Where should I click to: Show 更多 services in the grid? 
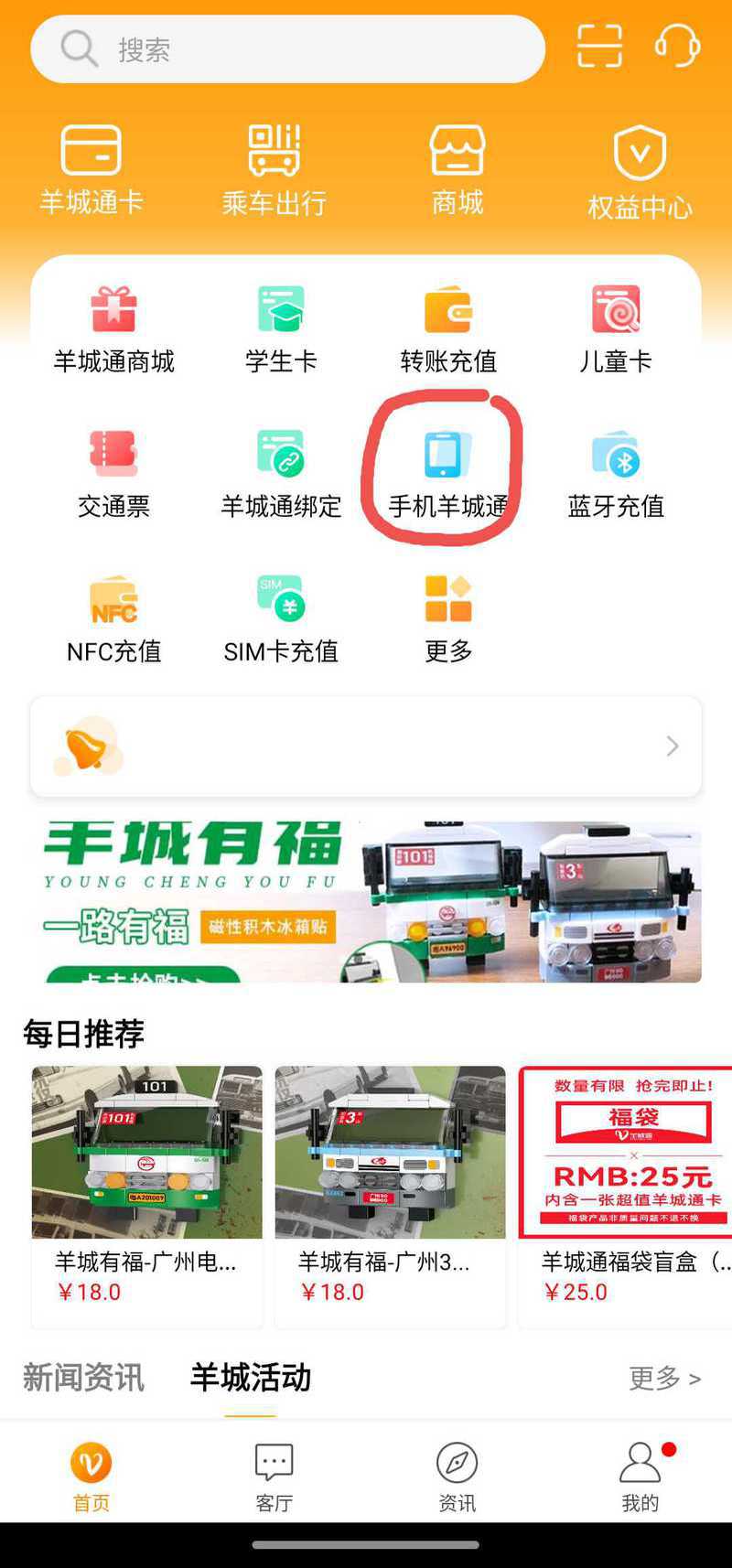point(448,619)
